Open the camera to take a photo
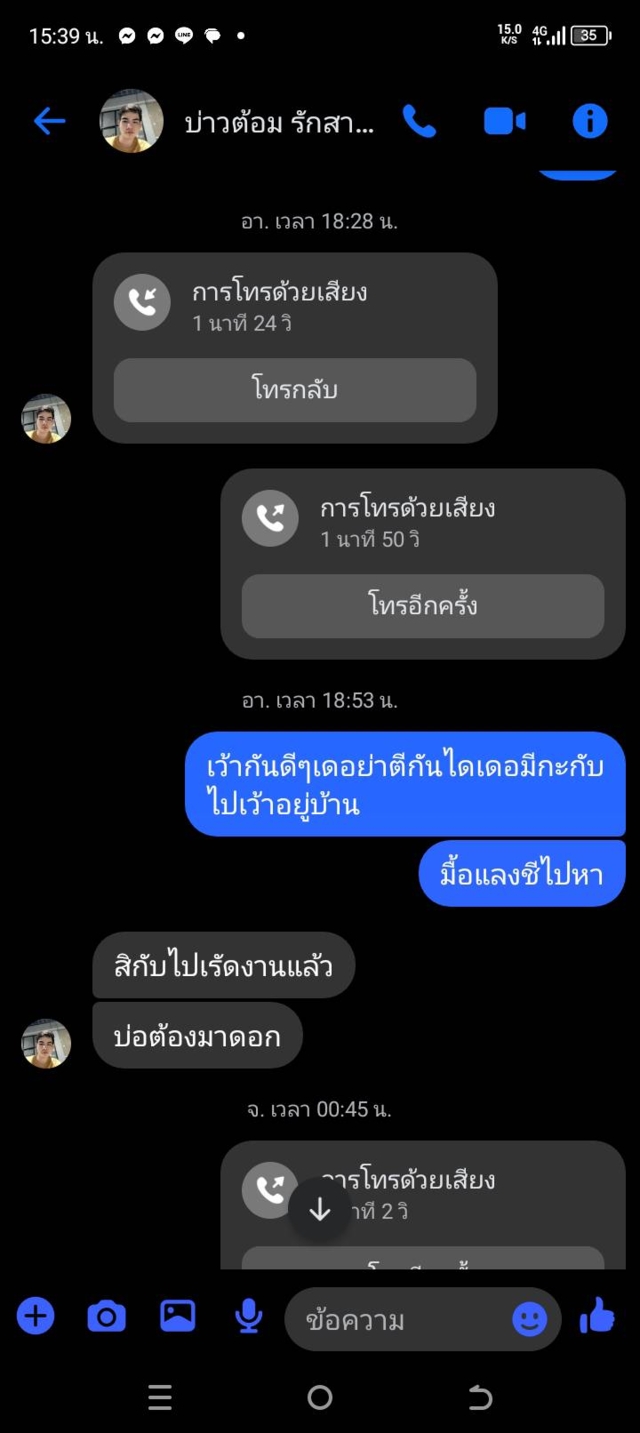Viewport: 640px width, 1433px height. [106, 1316]
